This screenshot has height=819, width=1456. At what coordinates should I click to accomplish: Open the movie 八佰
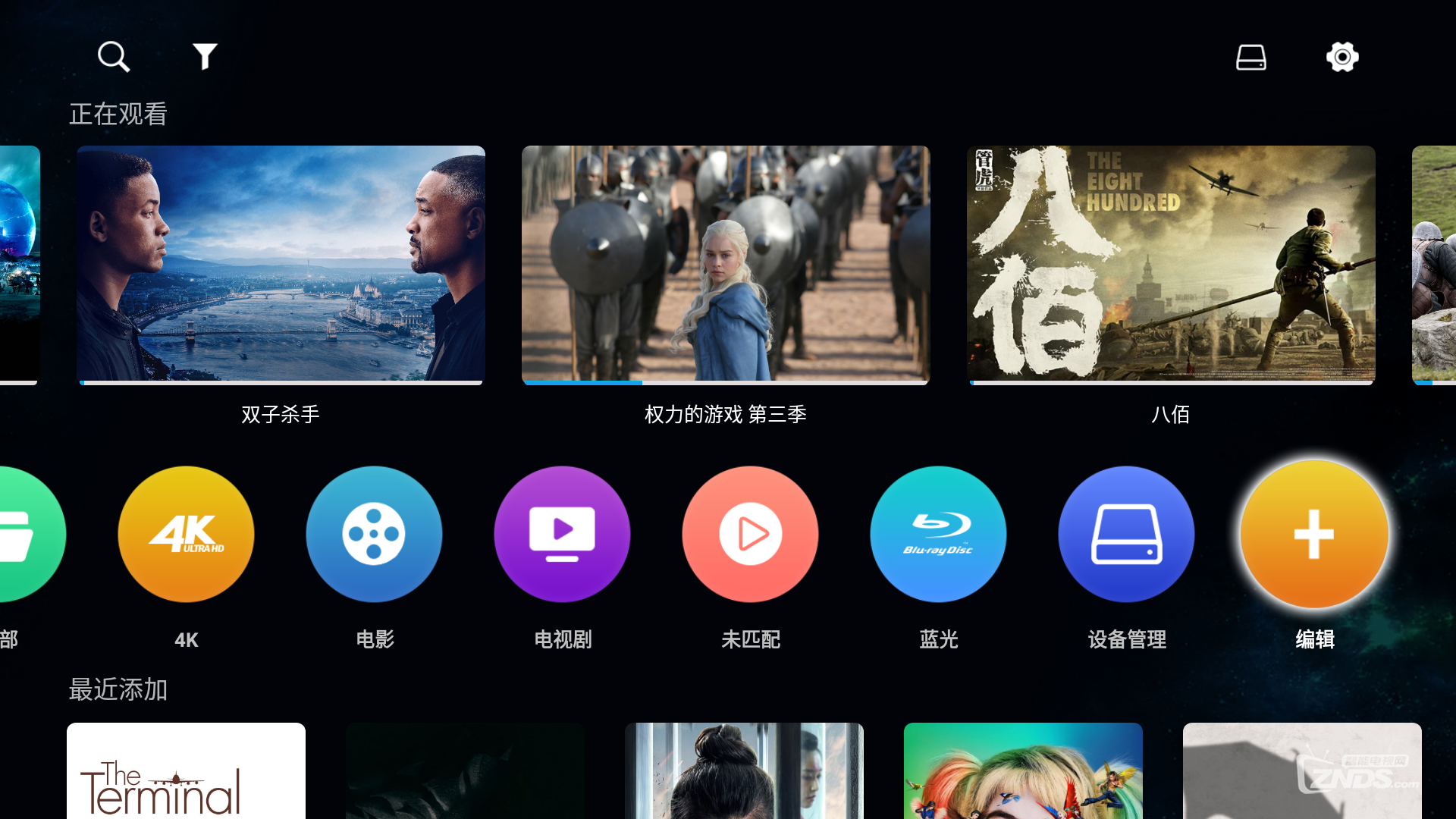point(1170,264)
